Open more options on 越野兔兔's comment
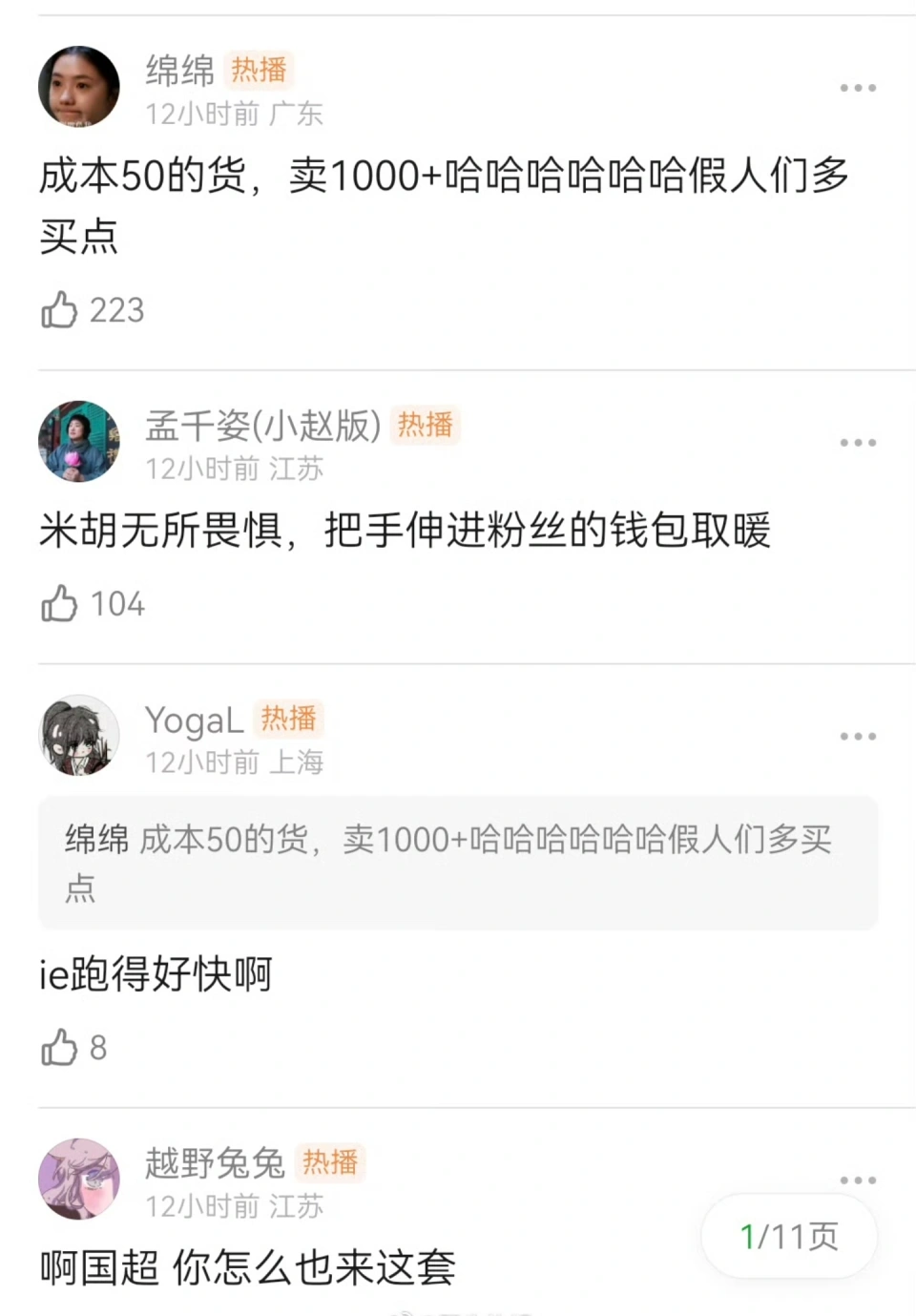 click(x=857, y=1180)
